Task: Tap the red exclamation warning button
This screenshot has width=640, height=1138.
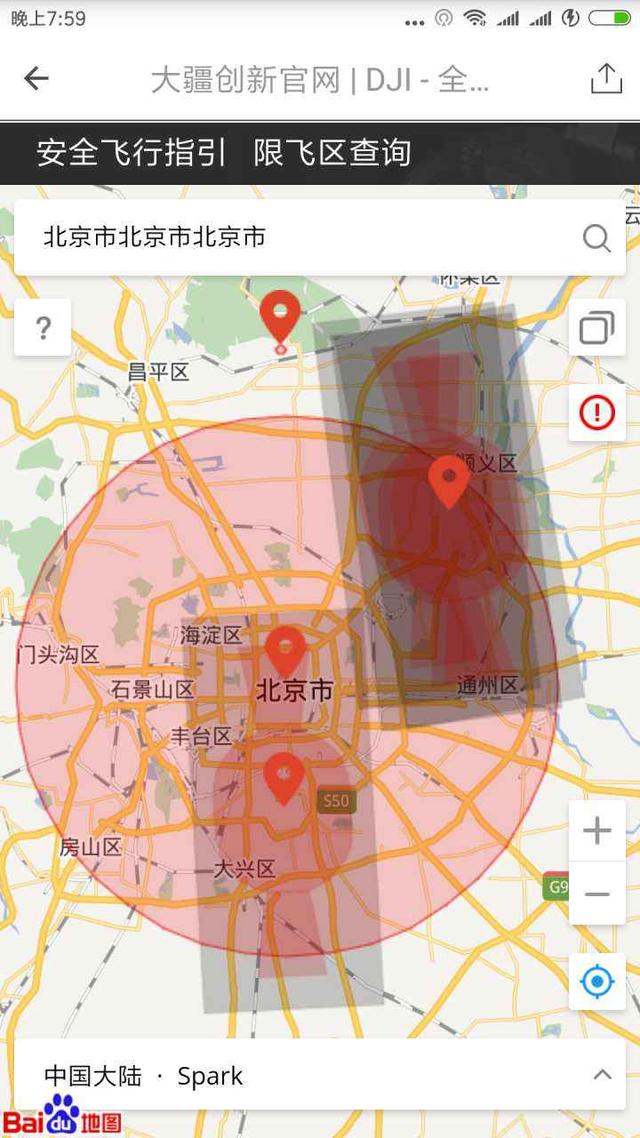Action: (596, 413)
